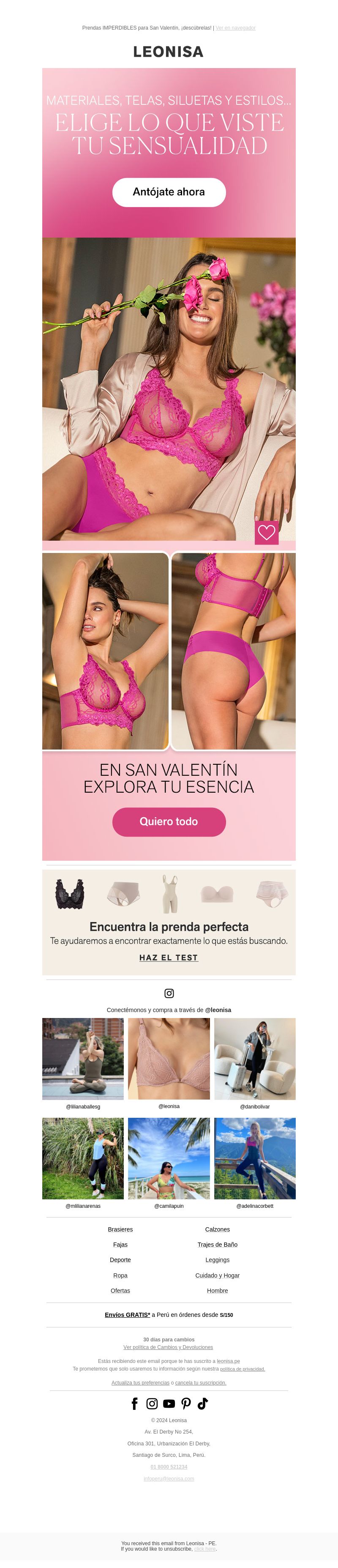Open Leonisa's TikTok icon

203,1403
